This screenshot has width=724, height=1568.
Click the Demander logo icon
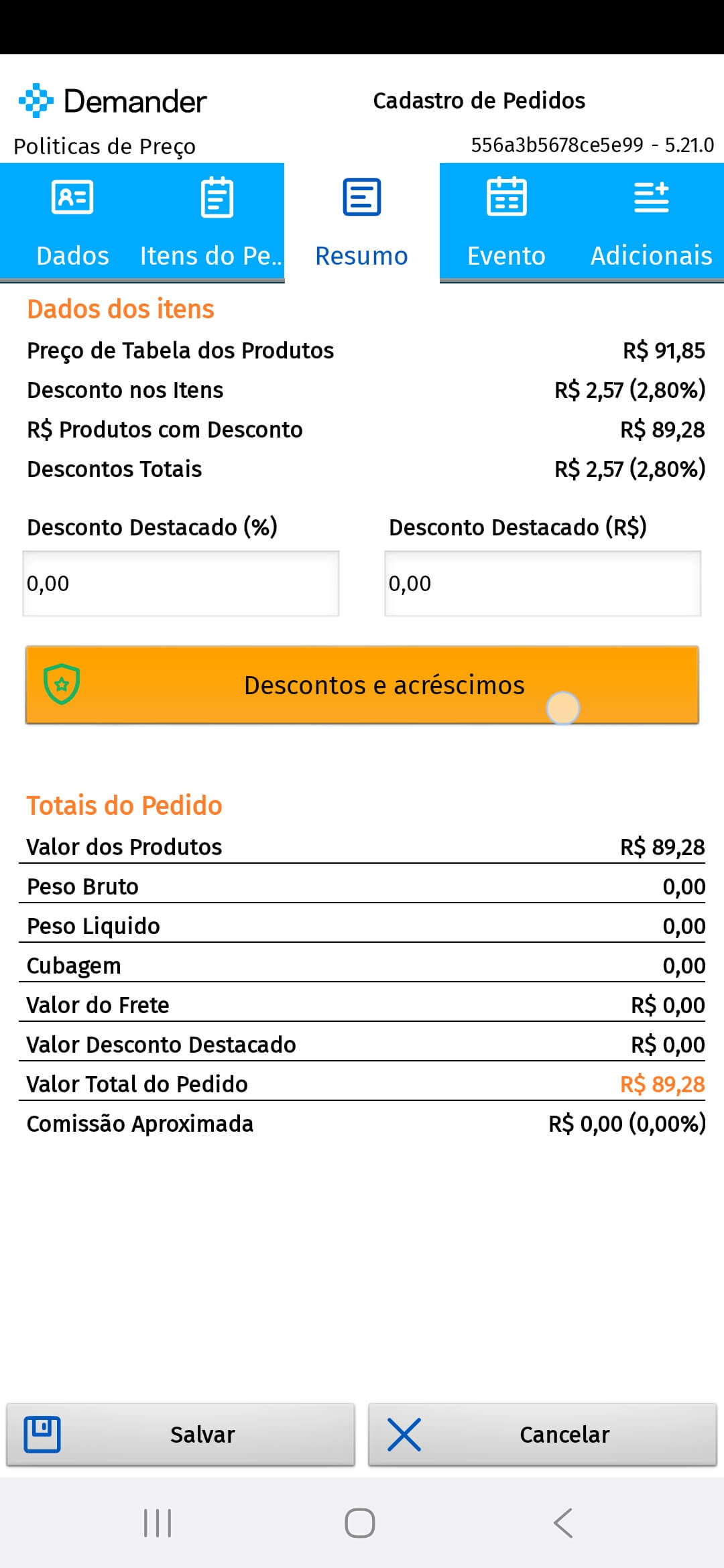[37, 101]
